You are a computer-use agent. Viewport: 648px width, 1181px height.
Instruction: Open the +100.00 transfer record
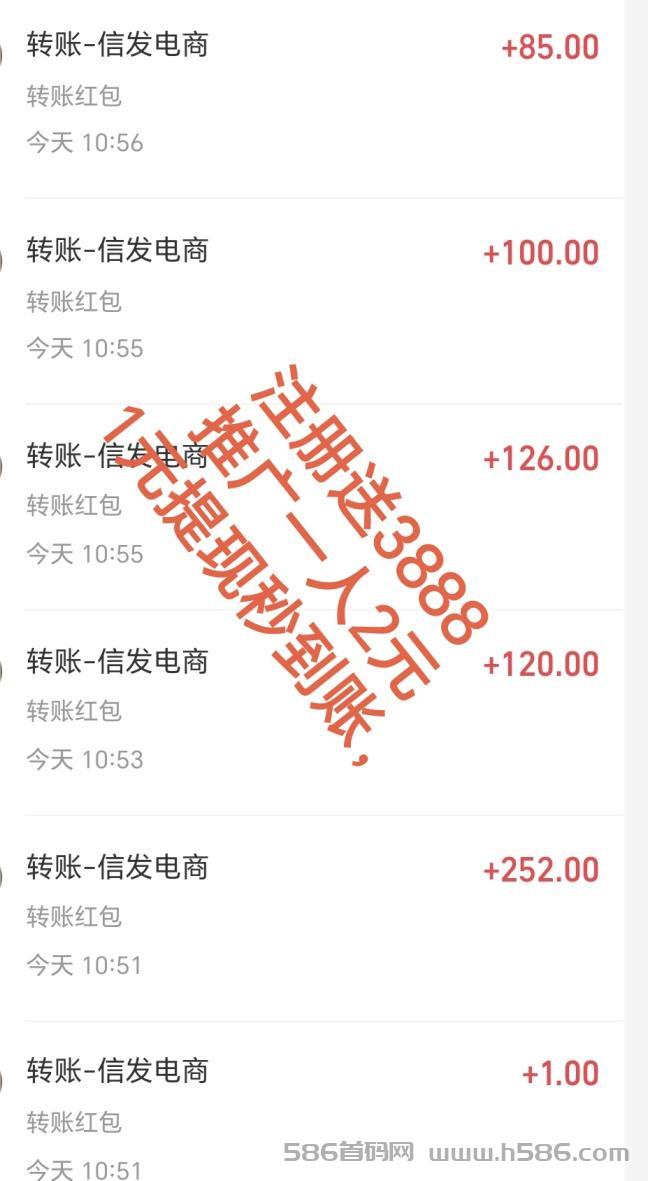310,299
